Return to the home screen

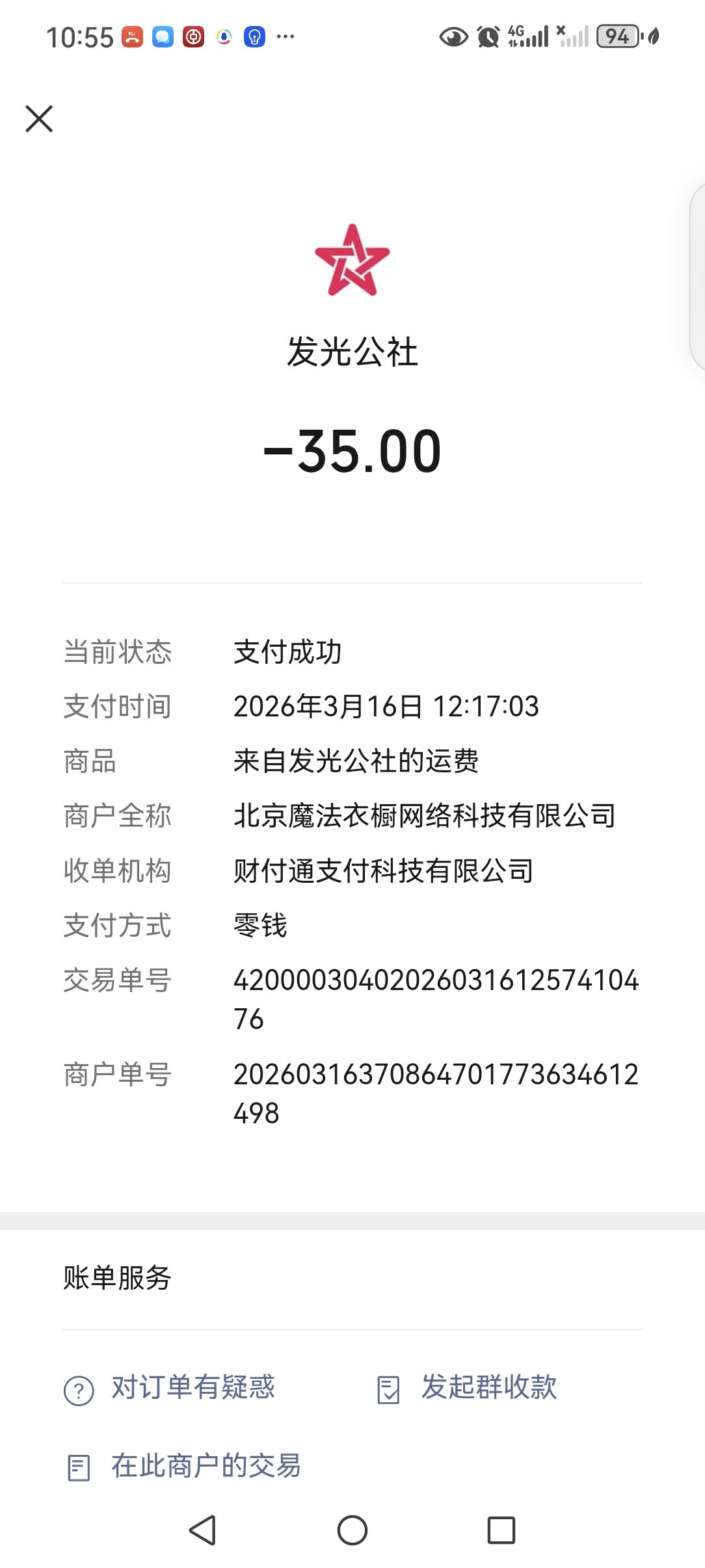pyautogui.click(x=352, y=1530)
